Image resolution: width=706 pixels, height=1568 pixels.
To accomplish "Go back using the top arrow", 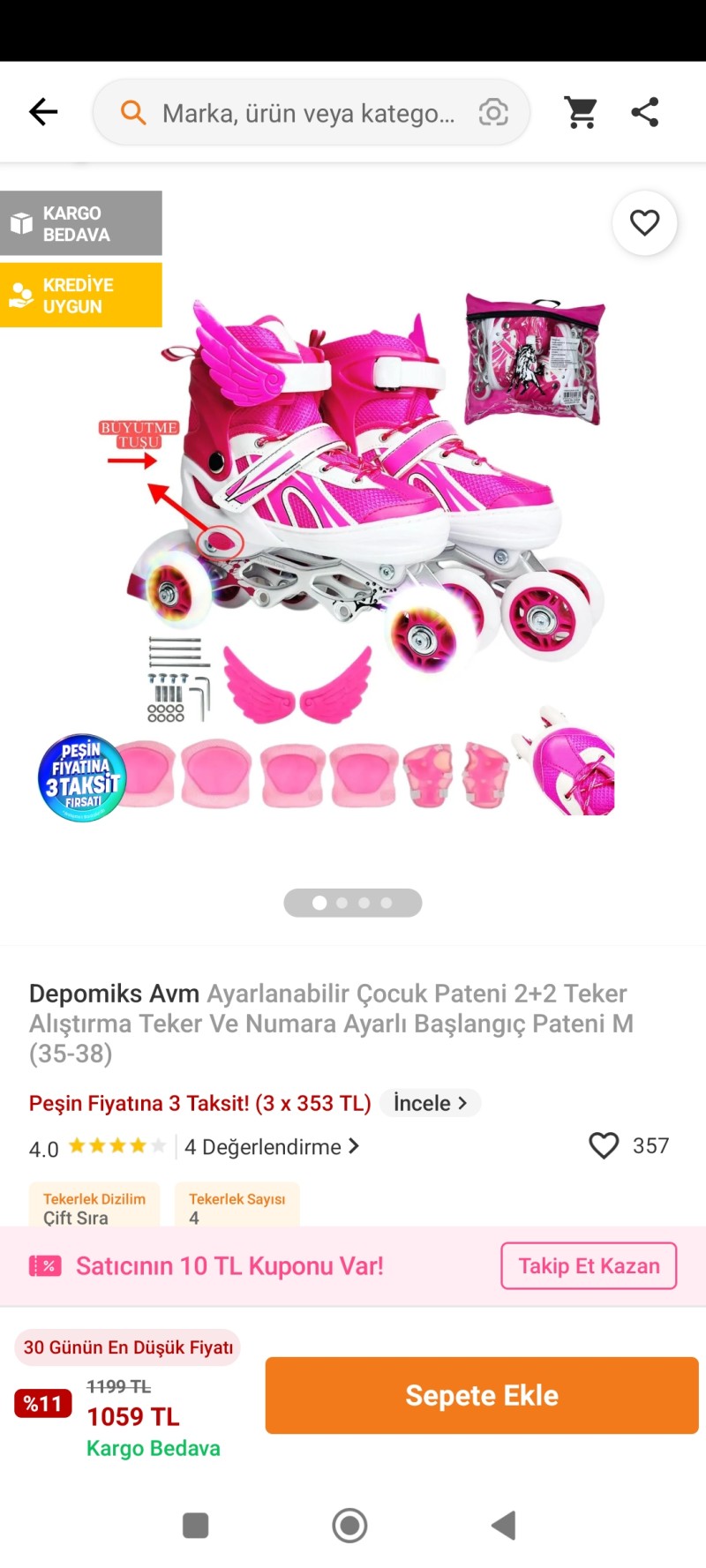I will [43, 112].
